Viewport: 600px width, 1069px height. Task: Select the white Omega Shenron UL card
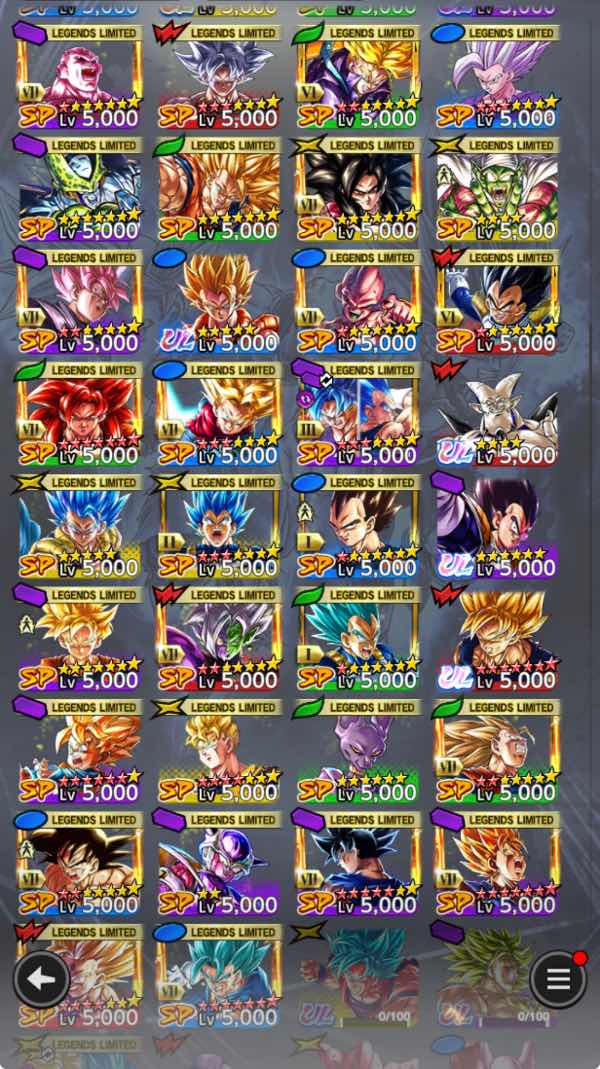pyautogui.click(x=497, y=413)
